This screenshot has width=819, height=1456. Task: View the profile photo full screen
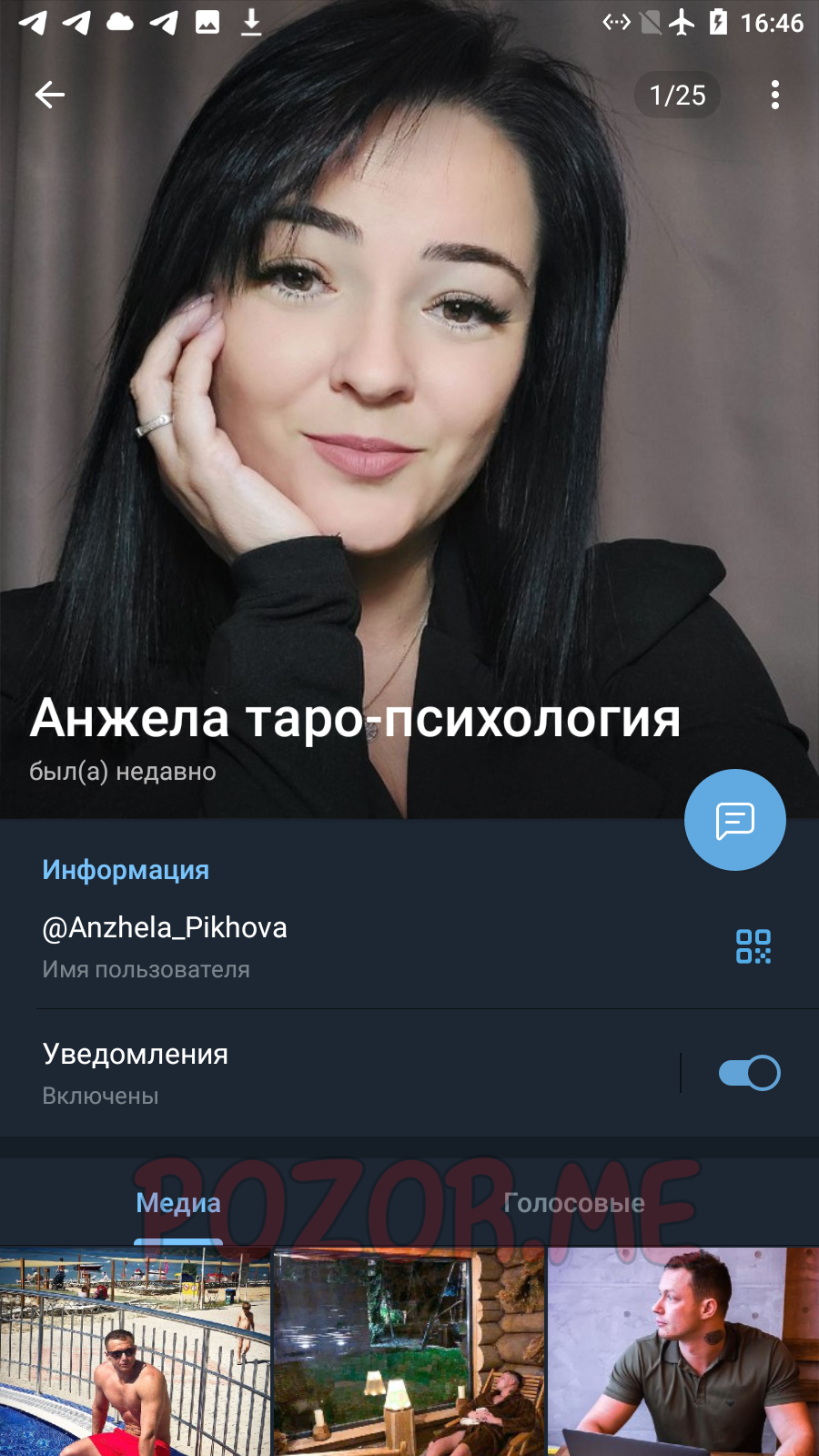pyautogui.click(x=409, y=409)
